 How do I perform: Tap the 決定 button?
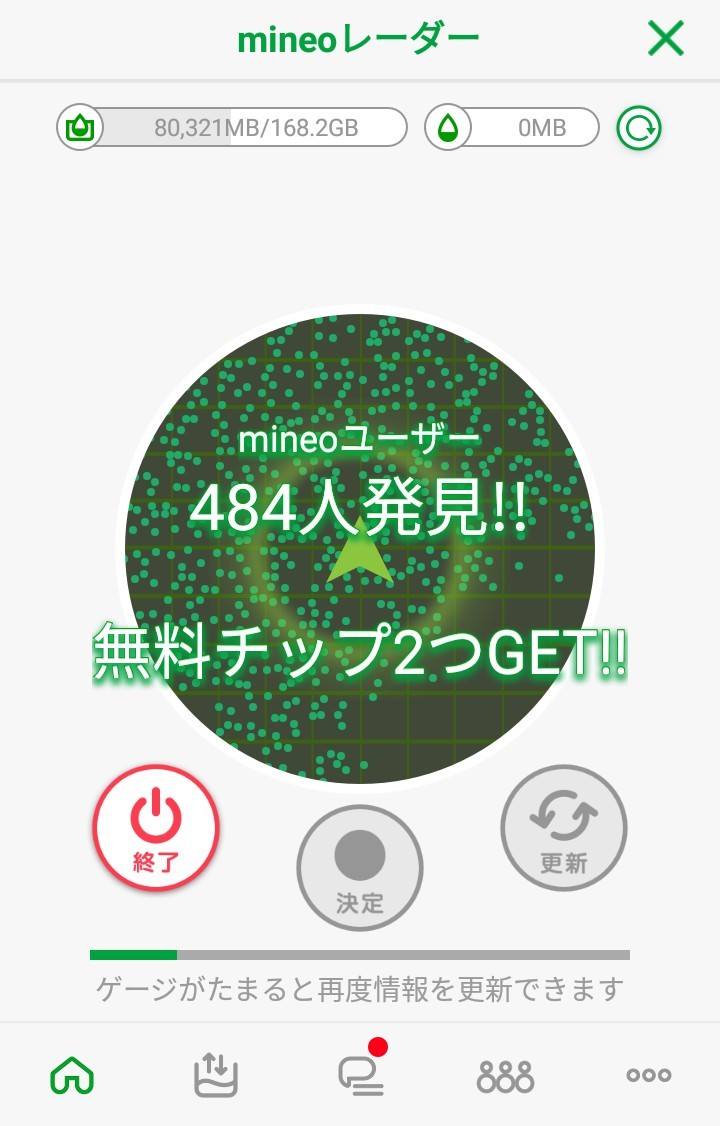[x=360, y=867]
